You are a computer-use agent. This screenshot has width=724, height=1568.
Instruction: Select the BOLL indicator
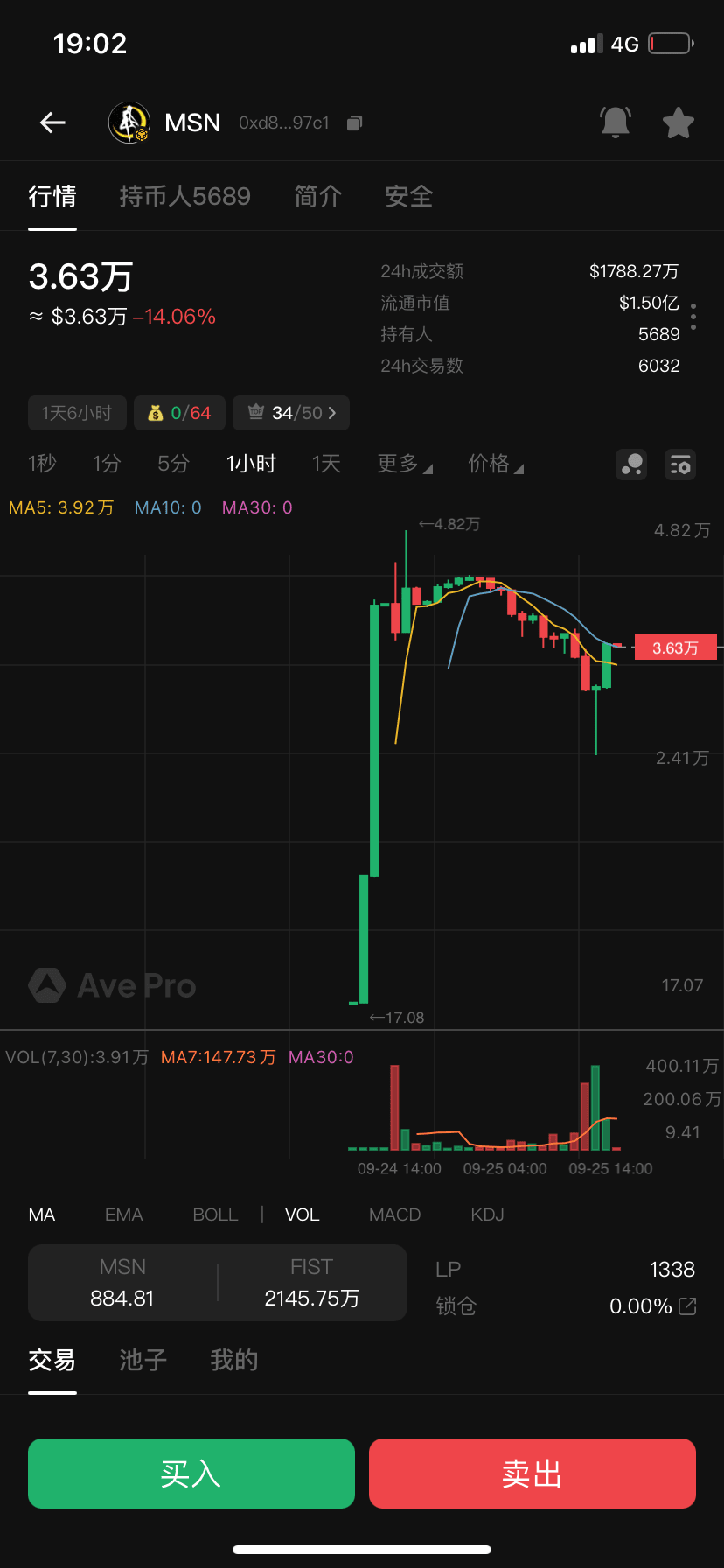tap(215, 1214)
